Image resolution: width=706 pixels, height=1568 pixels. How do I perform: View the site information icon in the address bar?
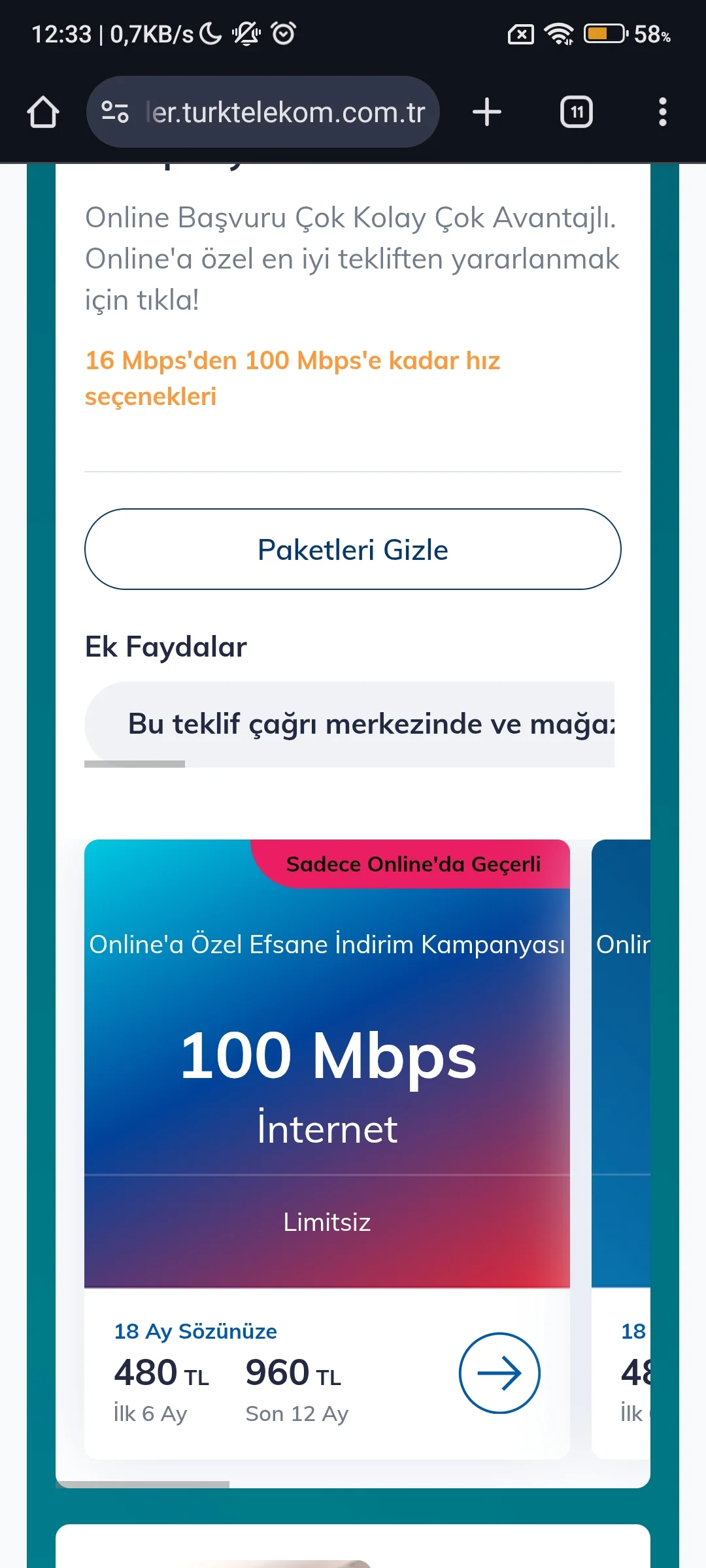pos(115,112)
